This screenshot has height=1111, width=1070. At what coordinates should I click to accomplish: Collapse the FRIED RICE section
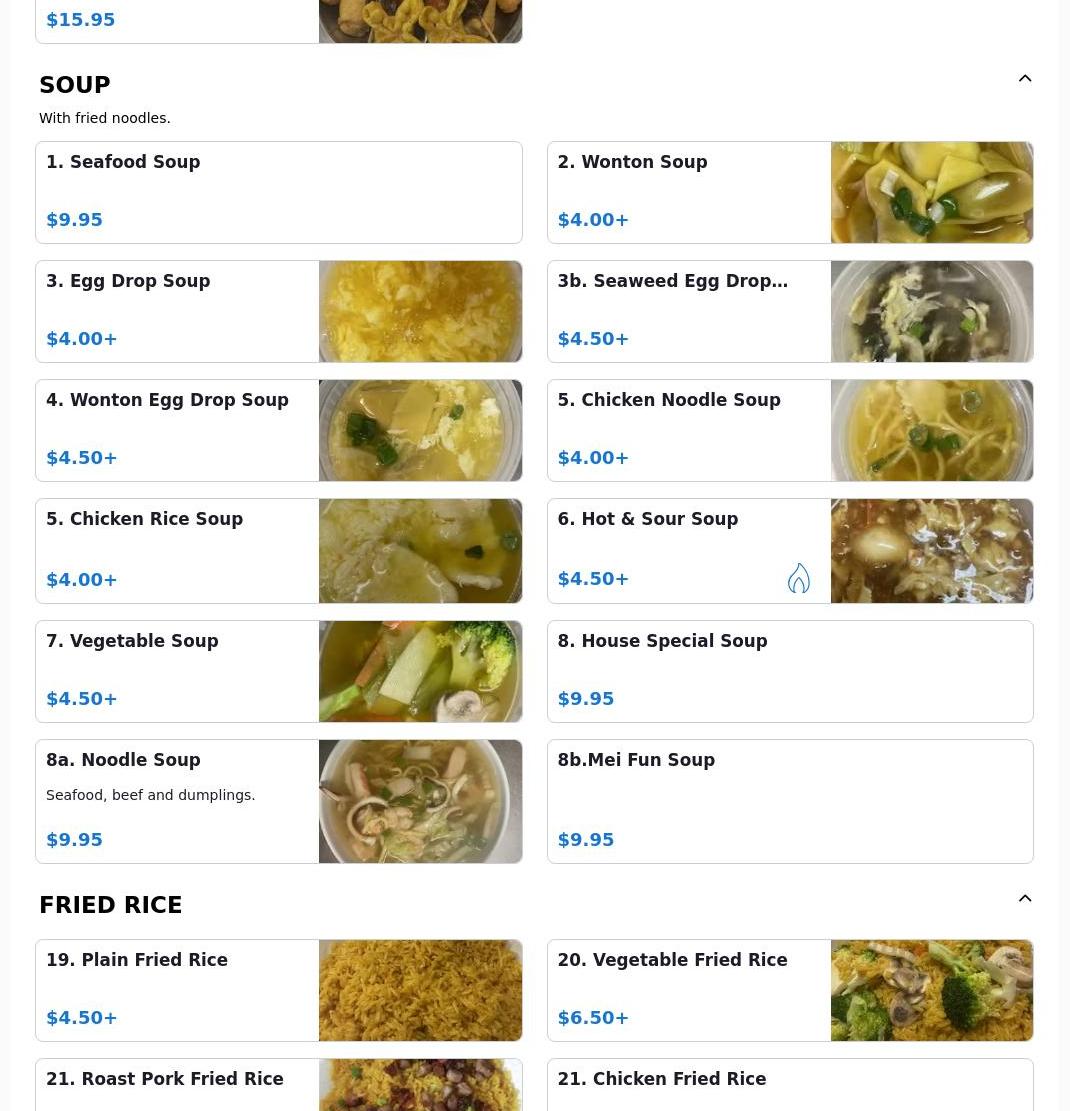click(1024, 899)
